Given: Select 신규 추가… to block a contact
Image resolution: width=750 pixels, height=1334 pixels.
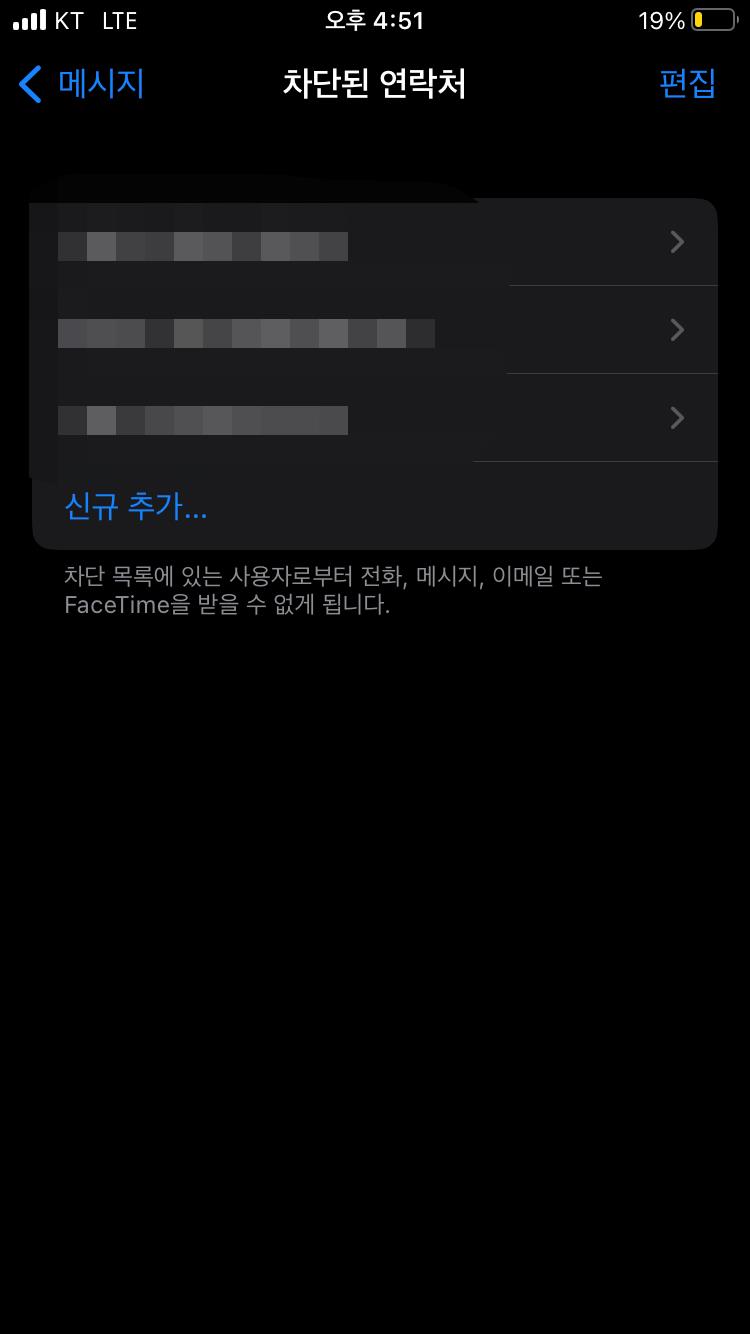Looking at the screenshot, I should coord(136,507).
